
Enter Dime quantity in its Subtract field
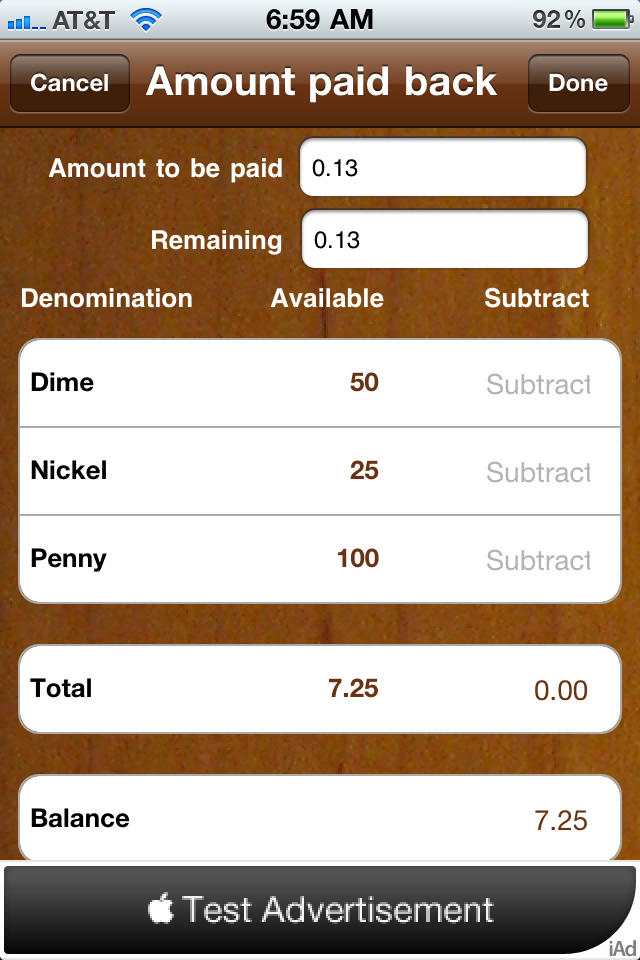[x=538, y=384]
